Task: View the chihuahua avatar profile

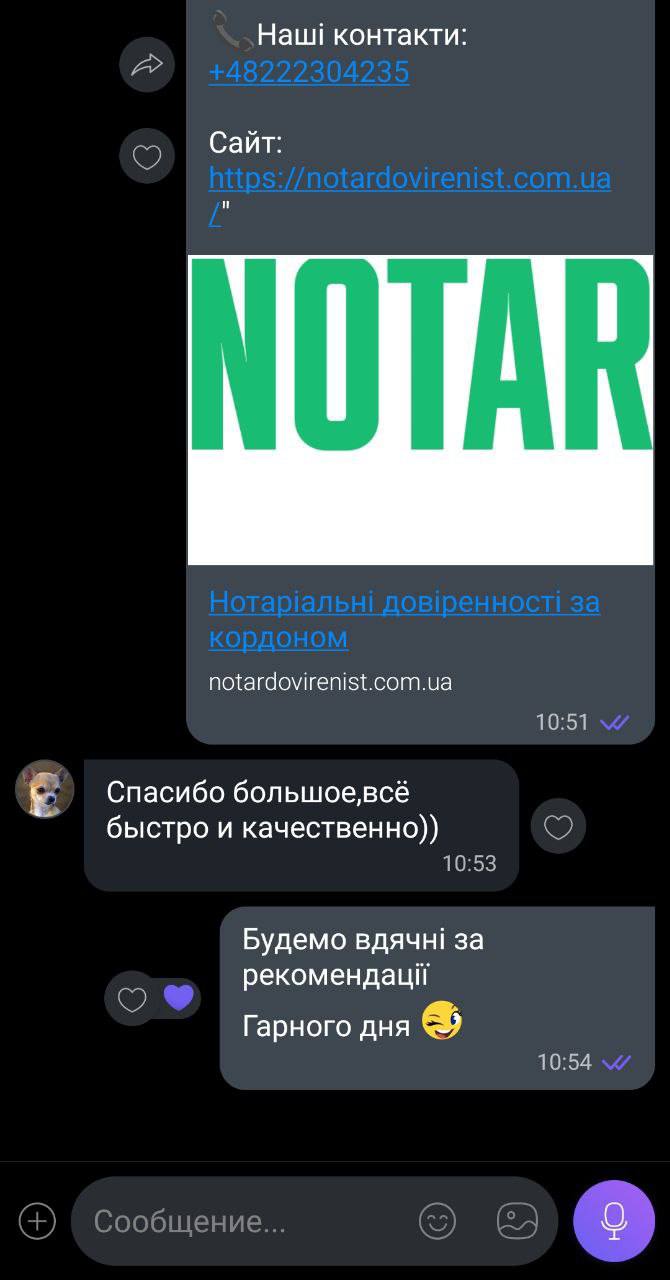Action: point(45,790)
